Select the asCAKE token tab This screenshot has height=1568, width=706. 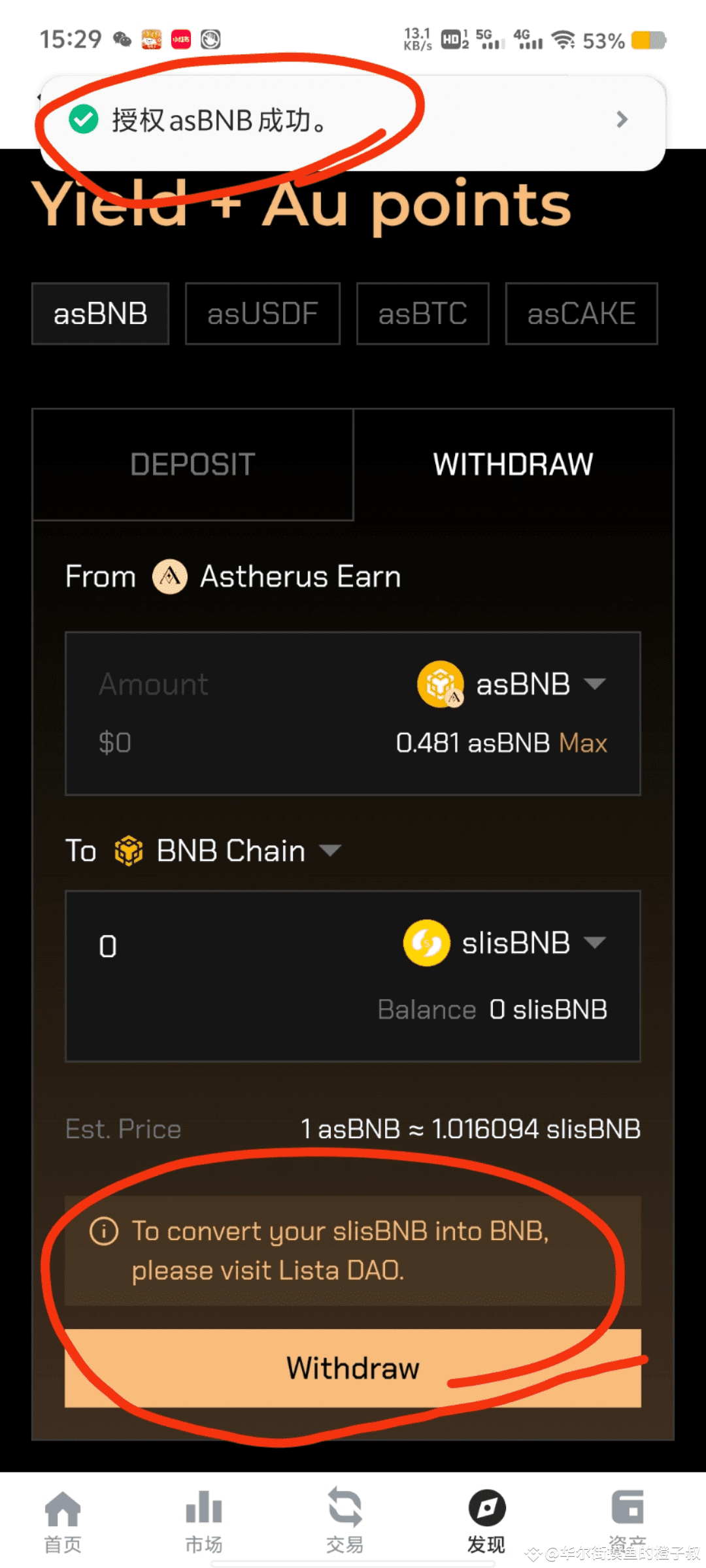[x=582, y=314]
